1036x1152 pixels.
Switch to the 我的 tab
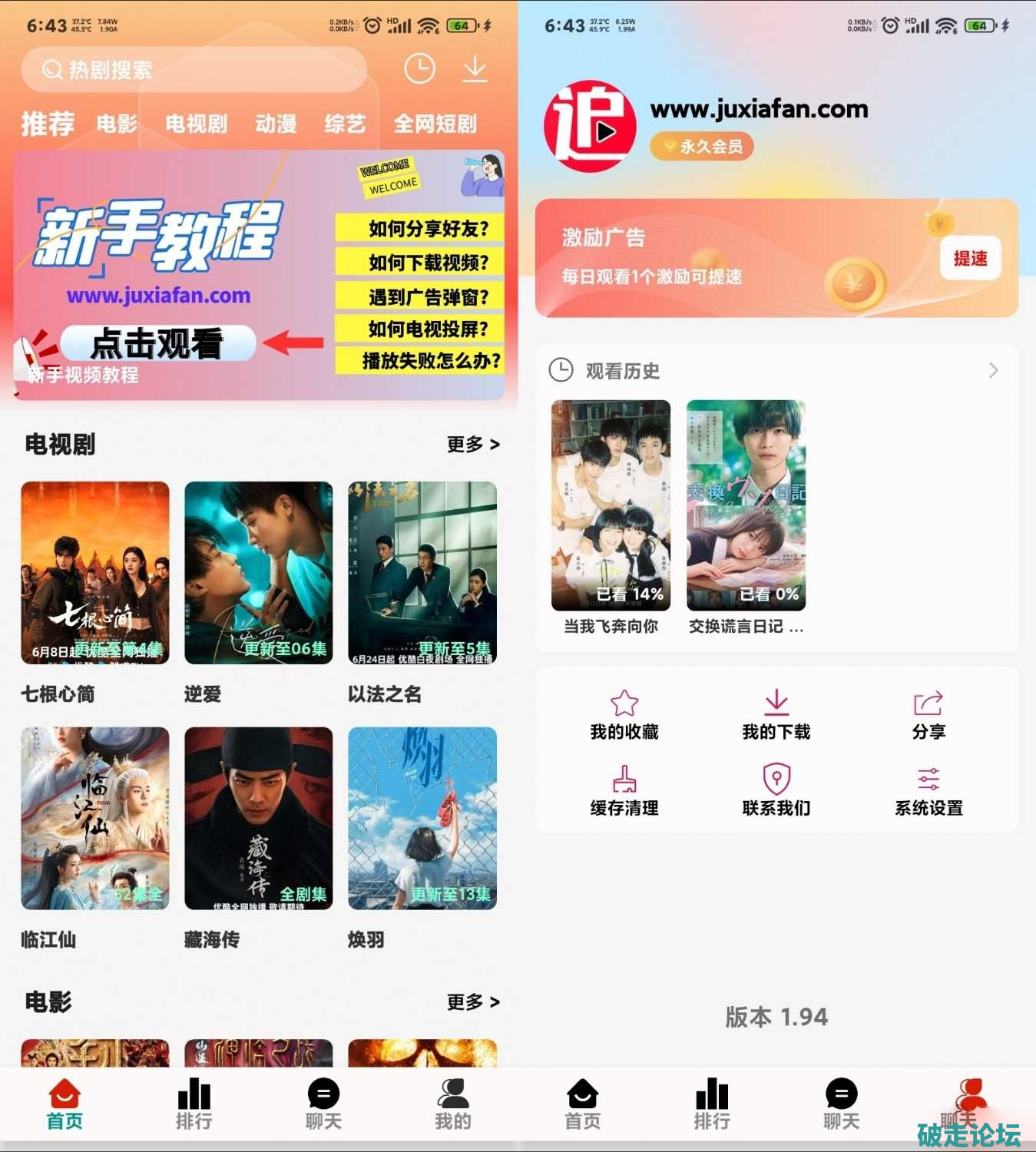453,1104
